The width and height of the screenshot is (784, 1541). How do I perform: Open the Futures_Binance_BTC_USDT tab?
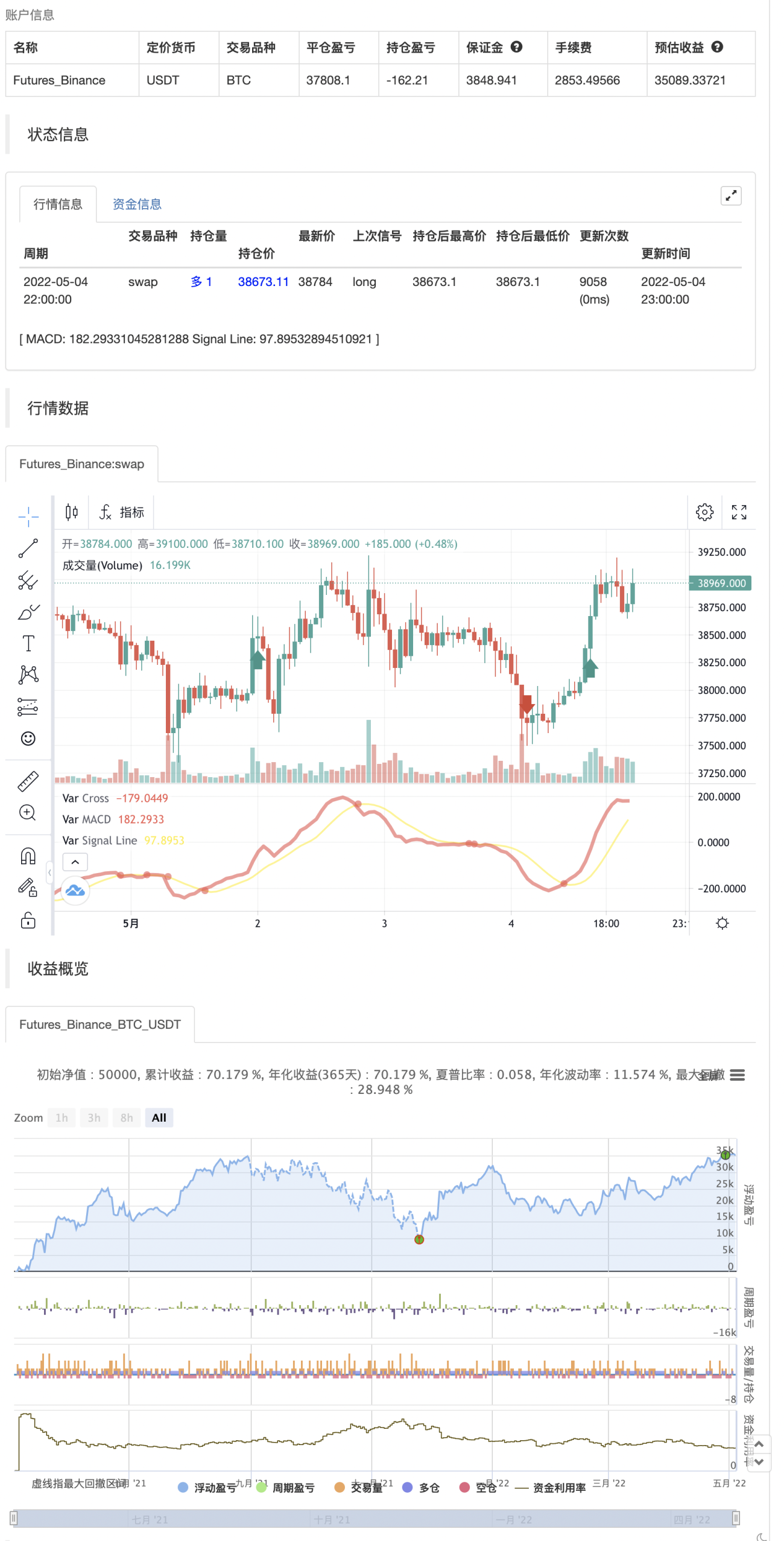[x=100, y=1024]
